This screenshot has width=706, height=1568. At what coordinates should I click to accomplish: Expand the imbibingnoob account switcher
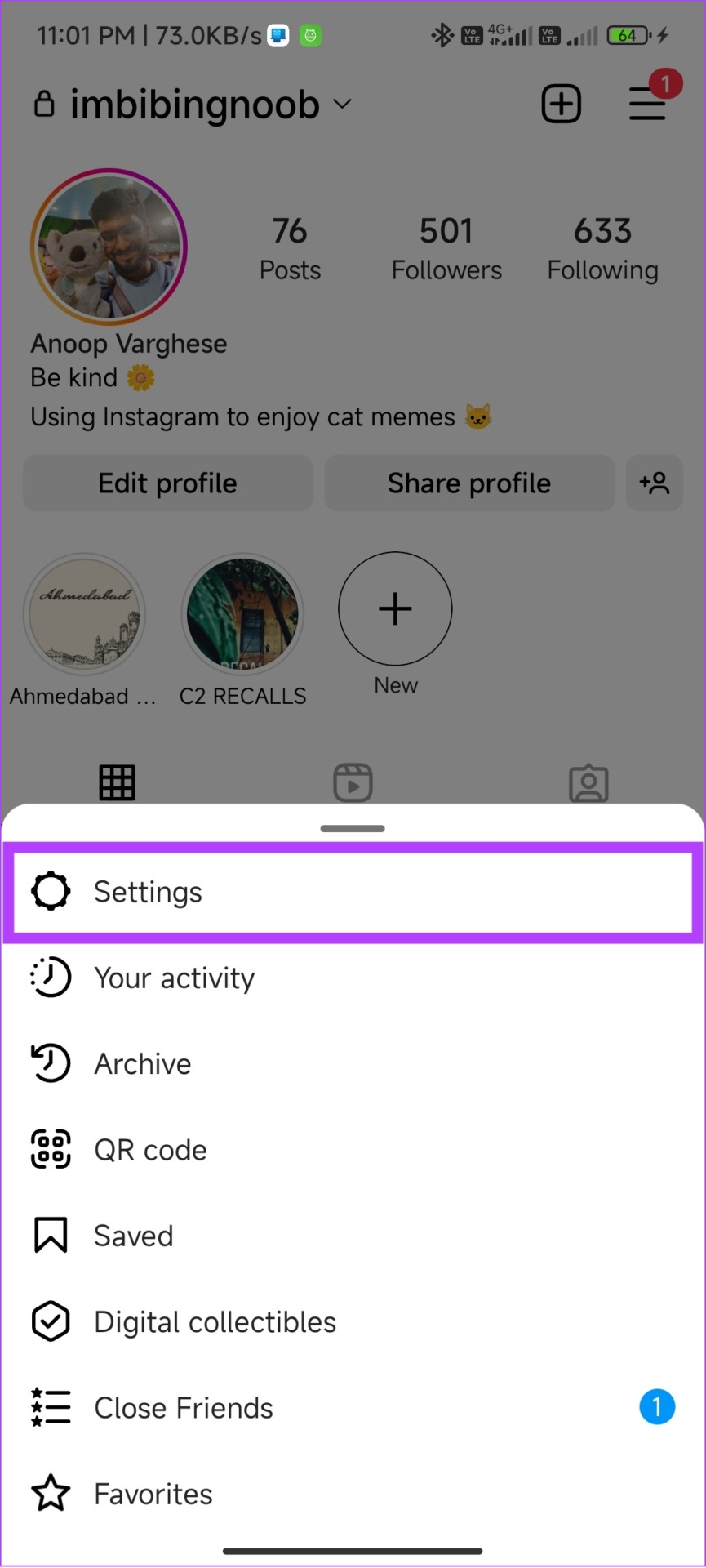(193, 105)
